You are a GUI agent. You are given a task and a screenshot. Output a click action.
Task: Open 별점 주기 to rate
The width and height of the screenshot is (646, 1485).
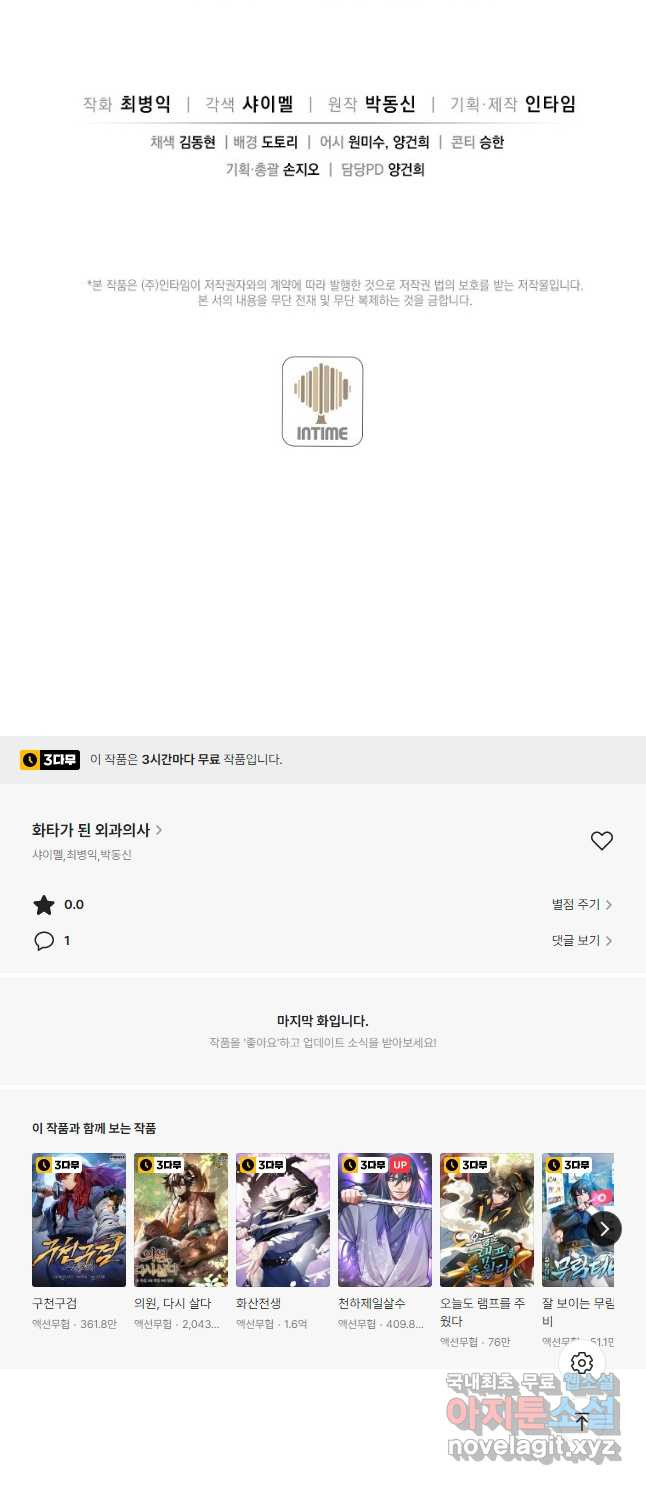[x=581, y=905]
